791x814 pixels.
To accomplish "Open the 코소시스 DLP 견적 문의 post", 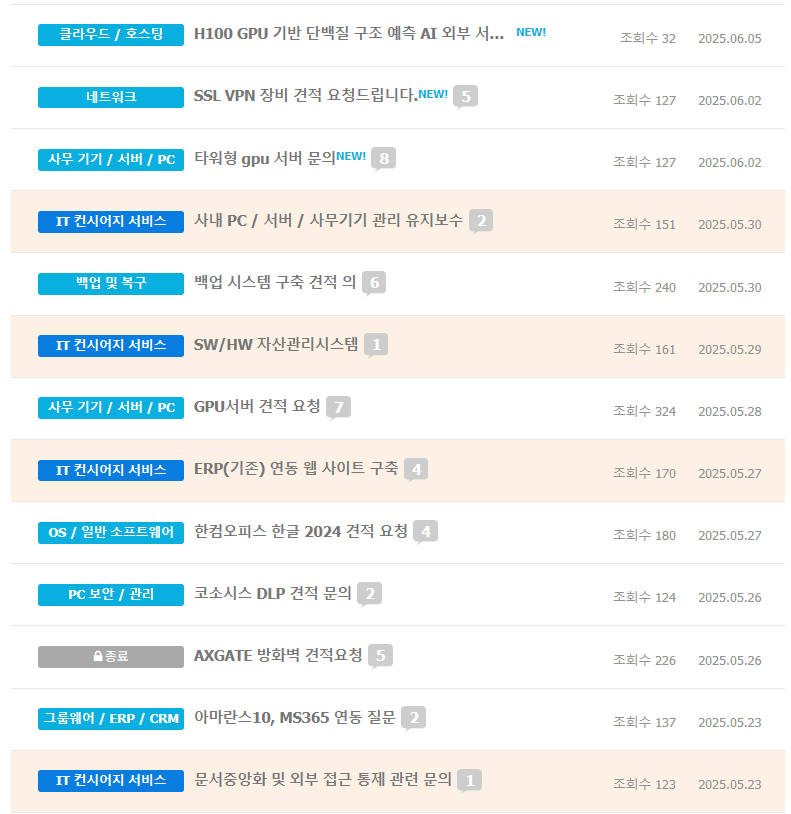I will coord(273,593).
